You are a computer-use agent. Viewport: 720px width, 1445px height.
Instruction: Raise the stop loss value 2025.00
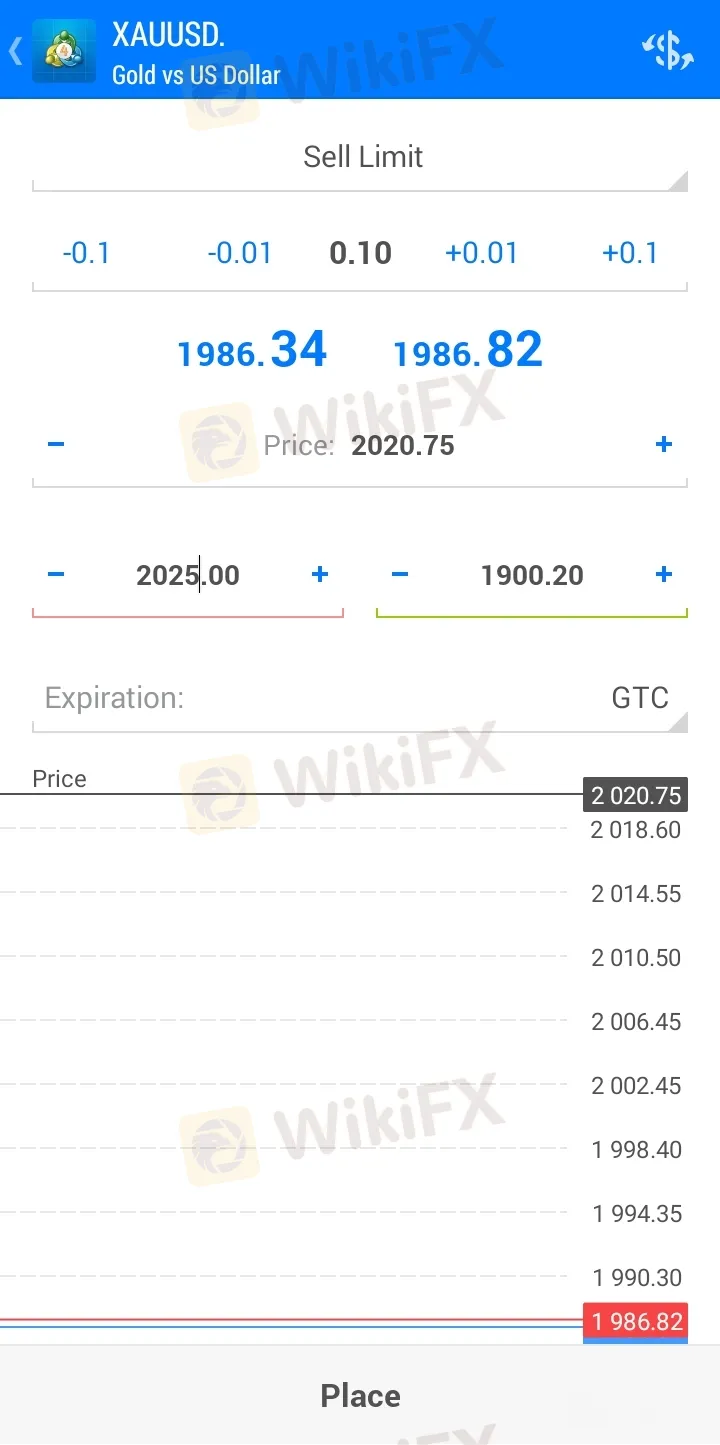click(320, 574)
